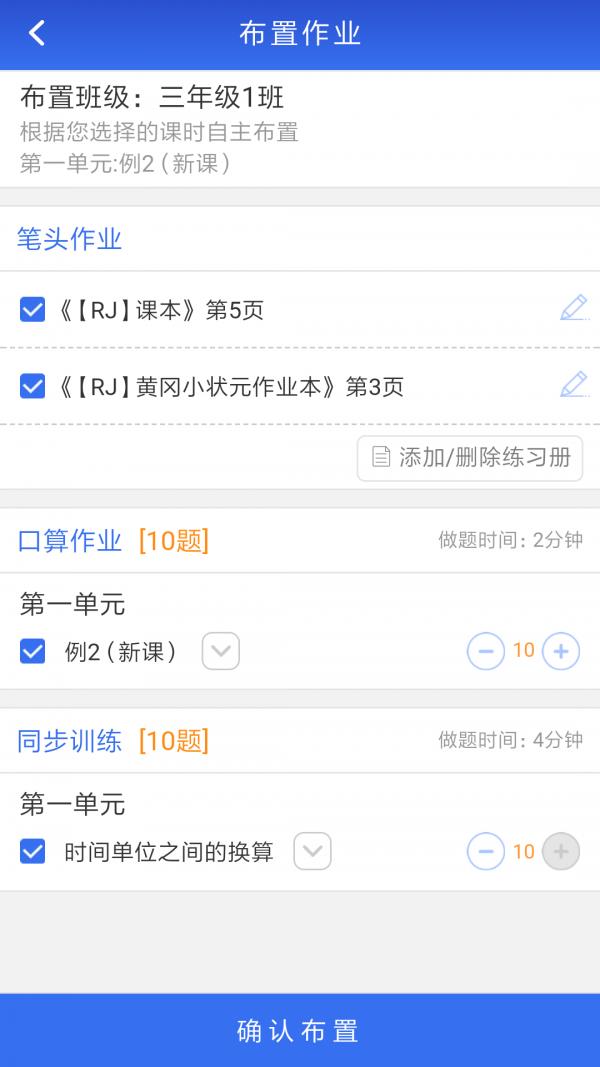Uncheck the 黄冈小状元作业本 第3页 checkbox
The height and width of the screenshot is (1067, 600).
pyautogui.click(x=33, y=386)
